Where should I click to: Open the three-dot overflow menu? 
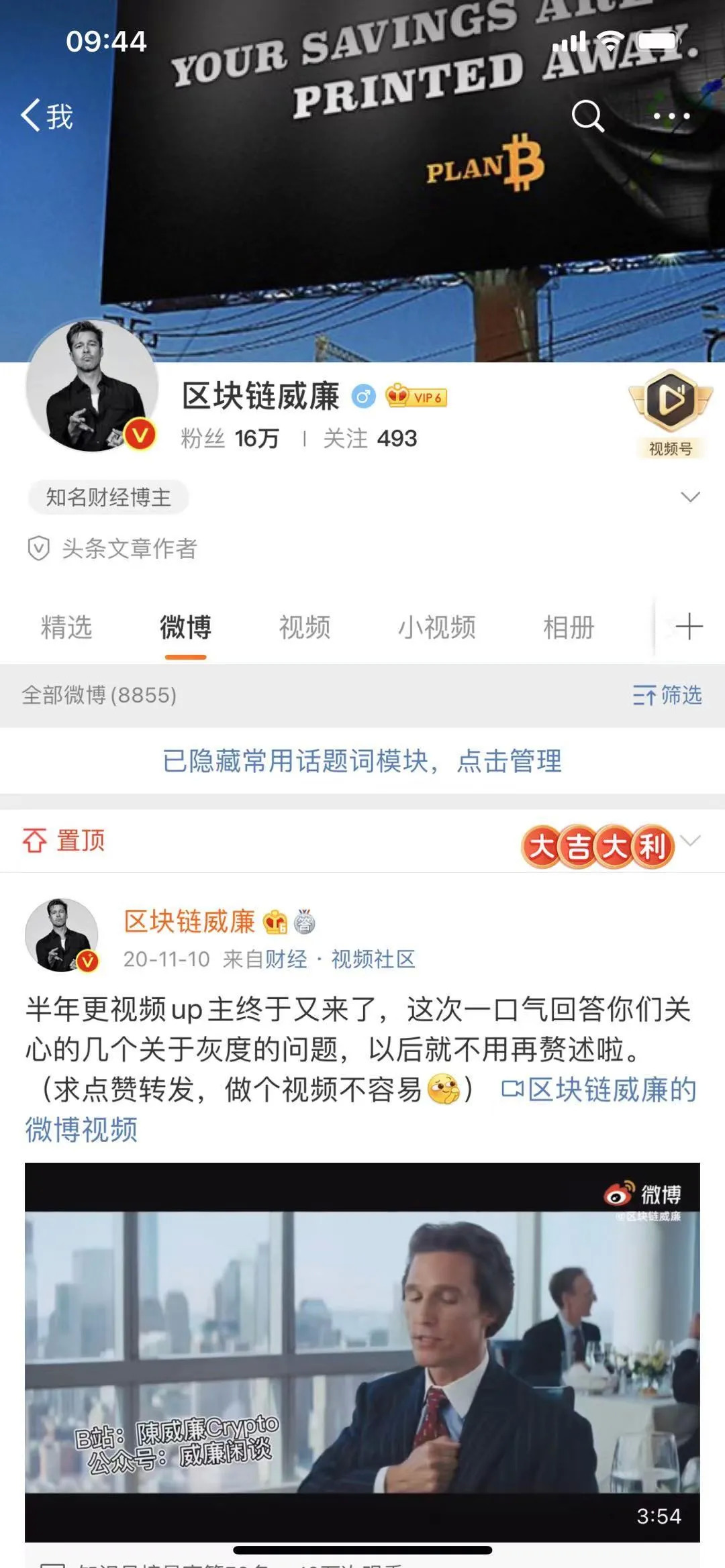[x=671, y=116]
